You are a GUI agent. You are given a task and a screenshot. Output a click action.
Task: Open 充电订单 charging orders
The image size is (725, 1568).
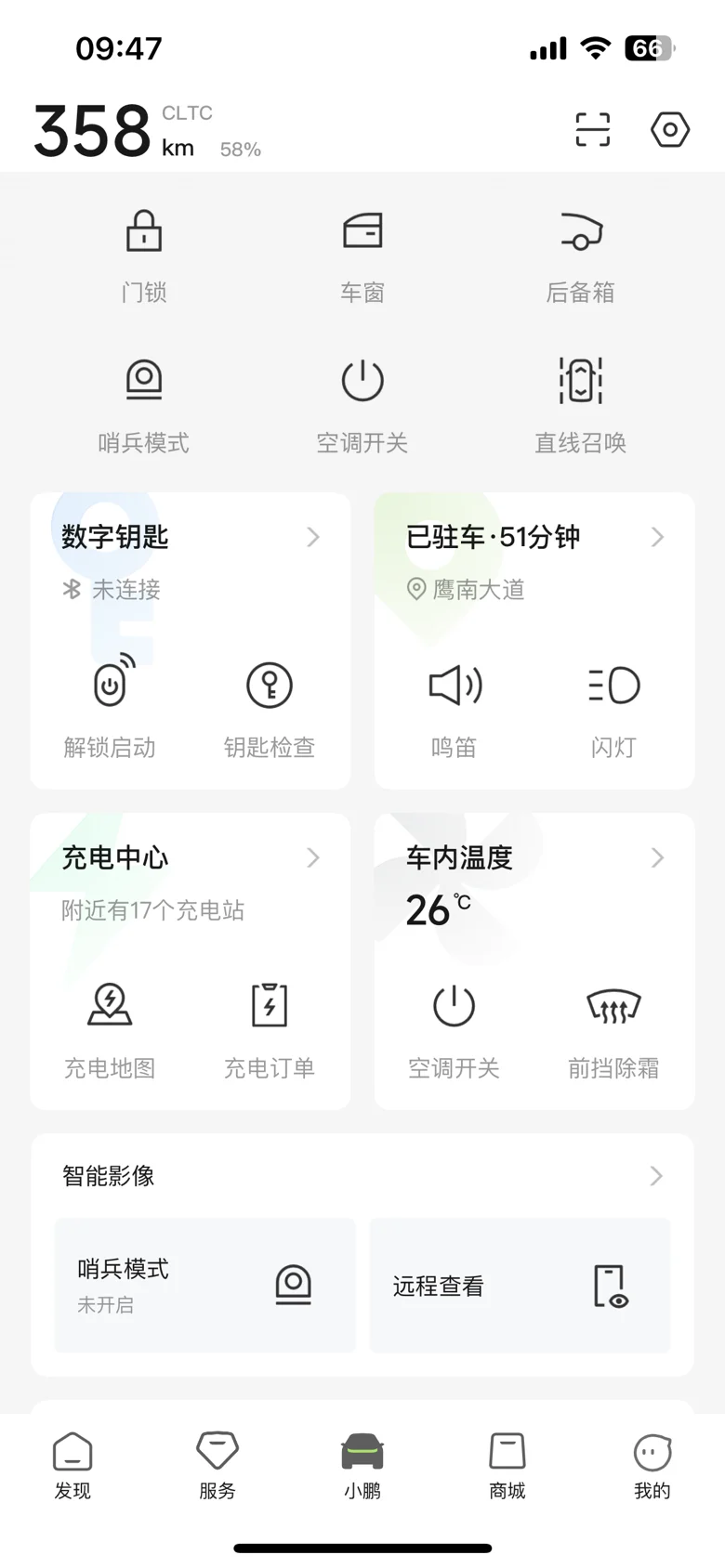pos(270,1028)
